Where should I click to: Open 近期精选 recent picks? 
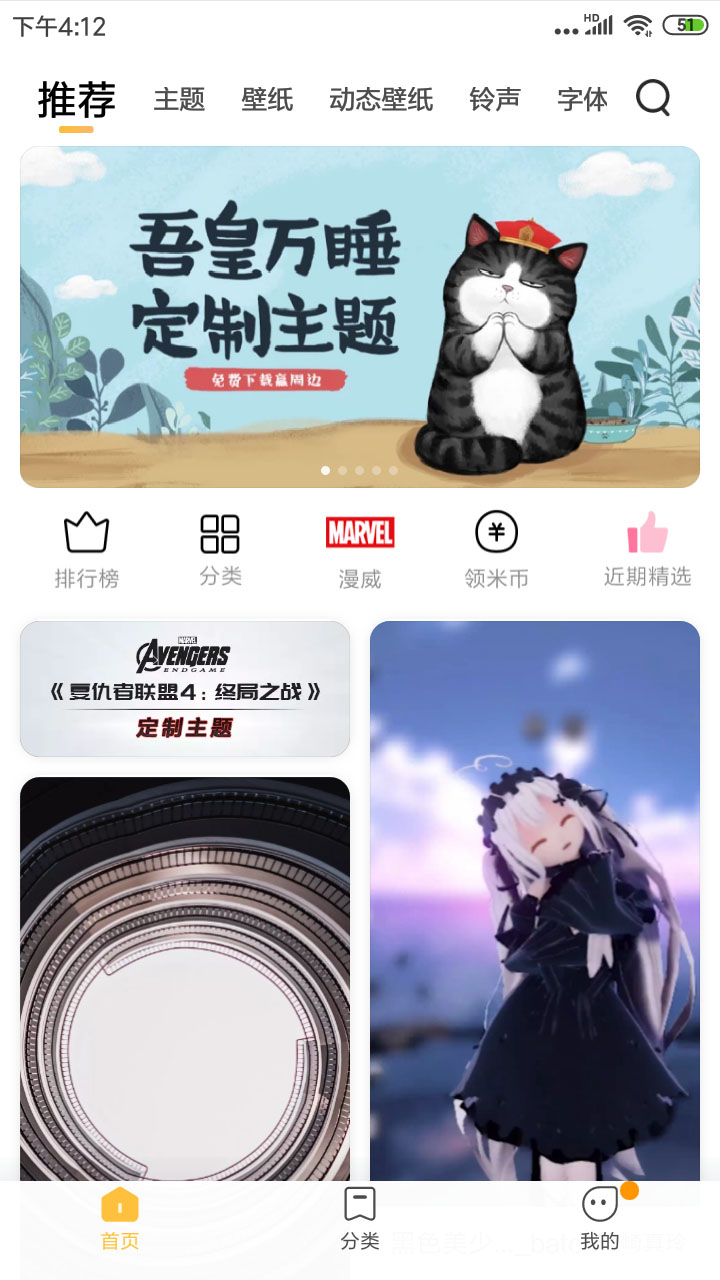647,550
